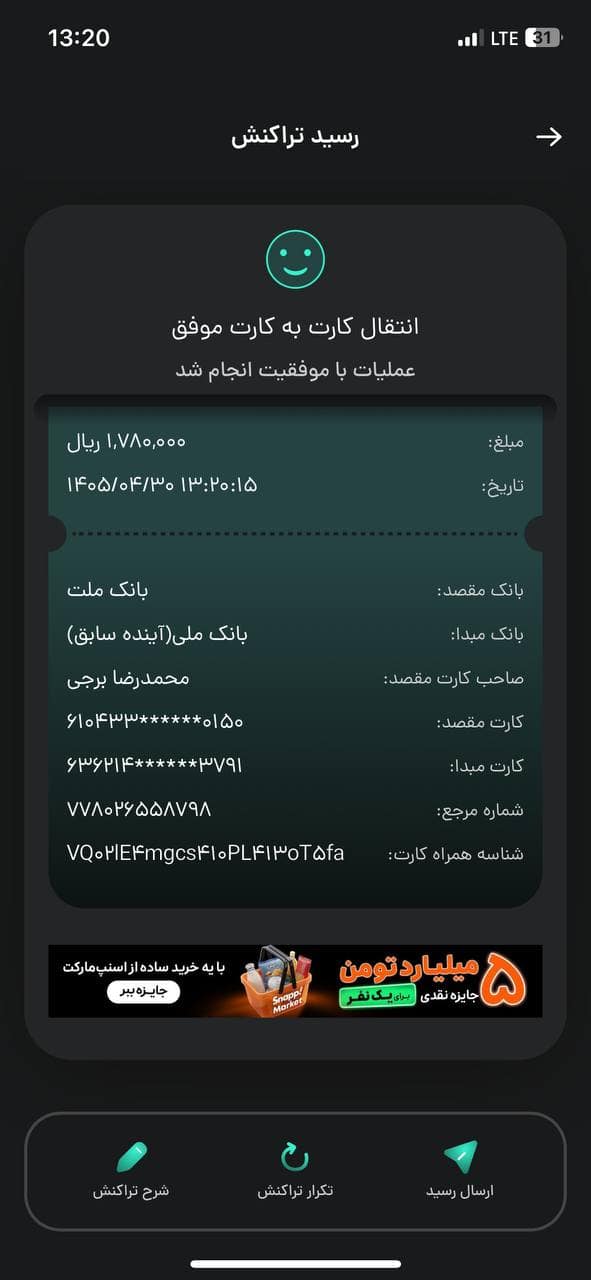Go back using the top arrow
The image size is (591, 1280).
[549, 137]
